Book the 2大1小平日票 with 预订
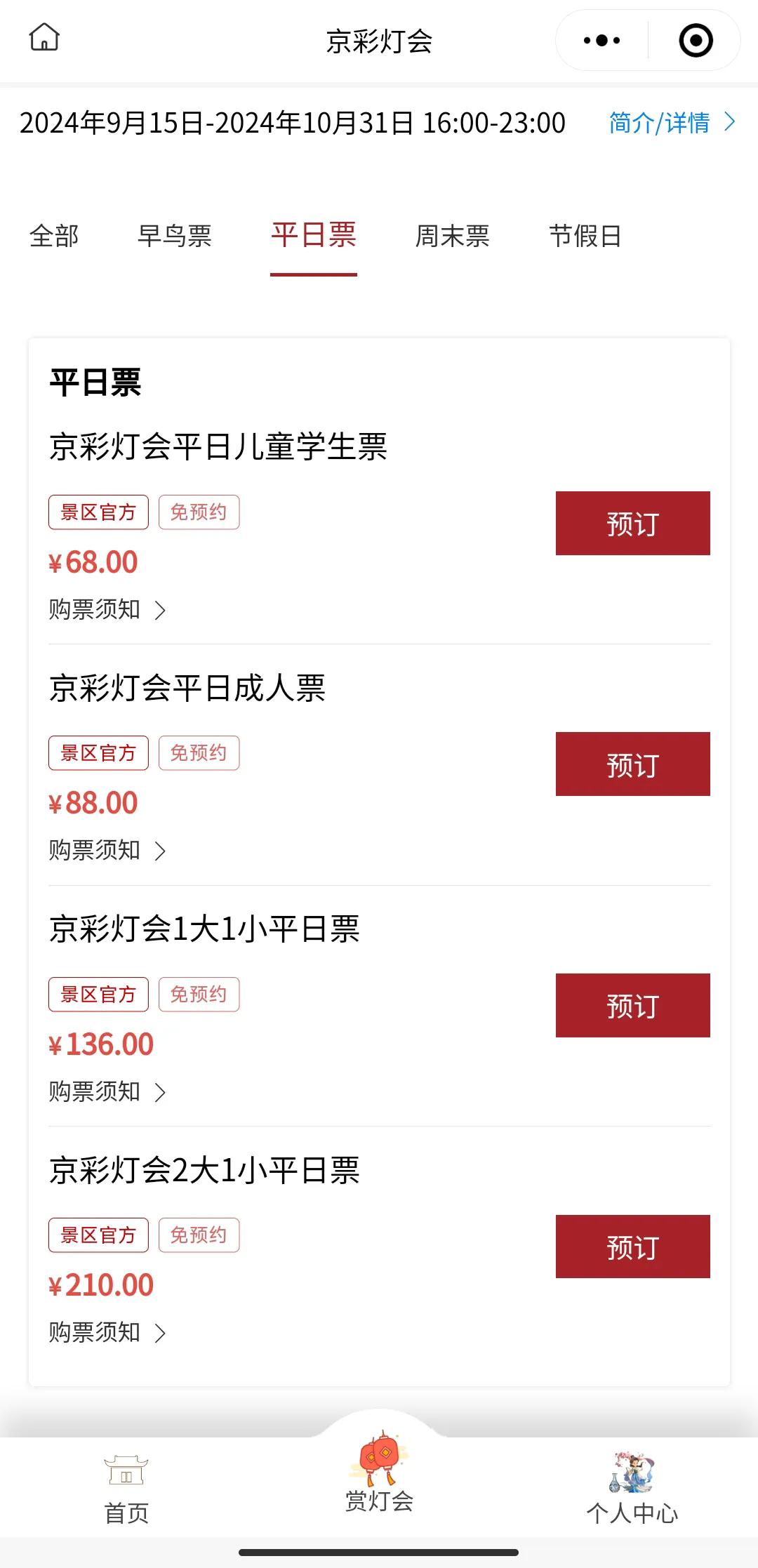 click(x=632, y=1247)
